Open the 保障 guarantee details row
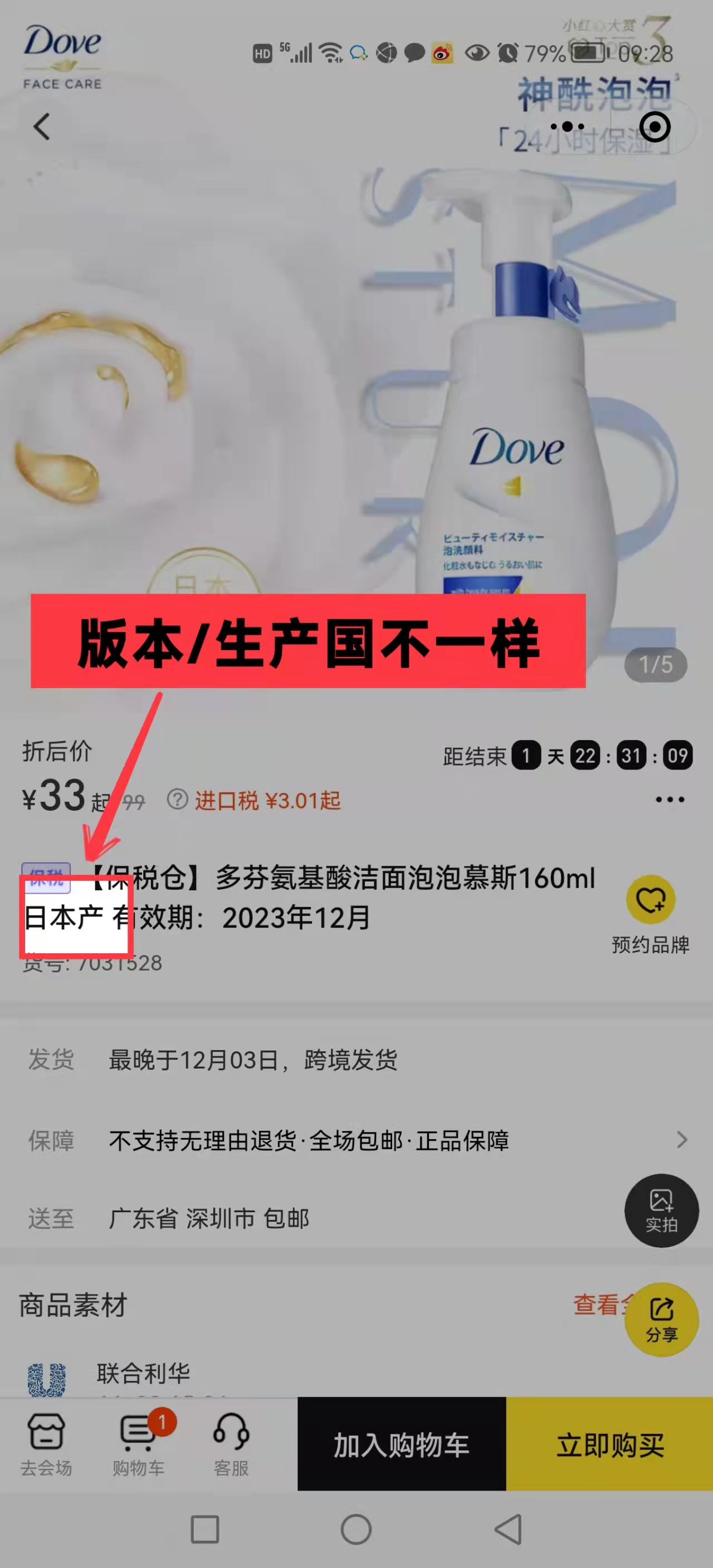Image resolution: width=713 pixels, height=1568 pixels. [356, 1140]
